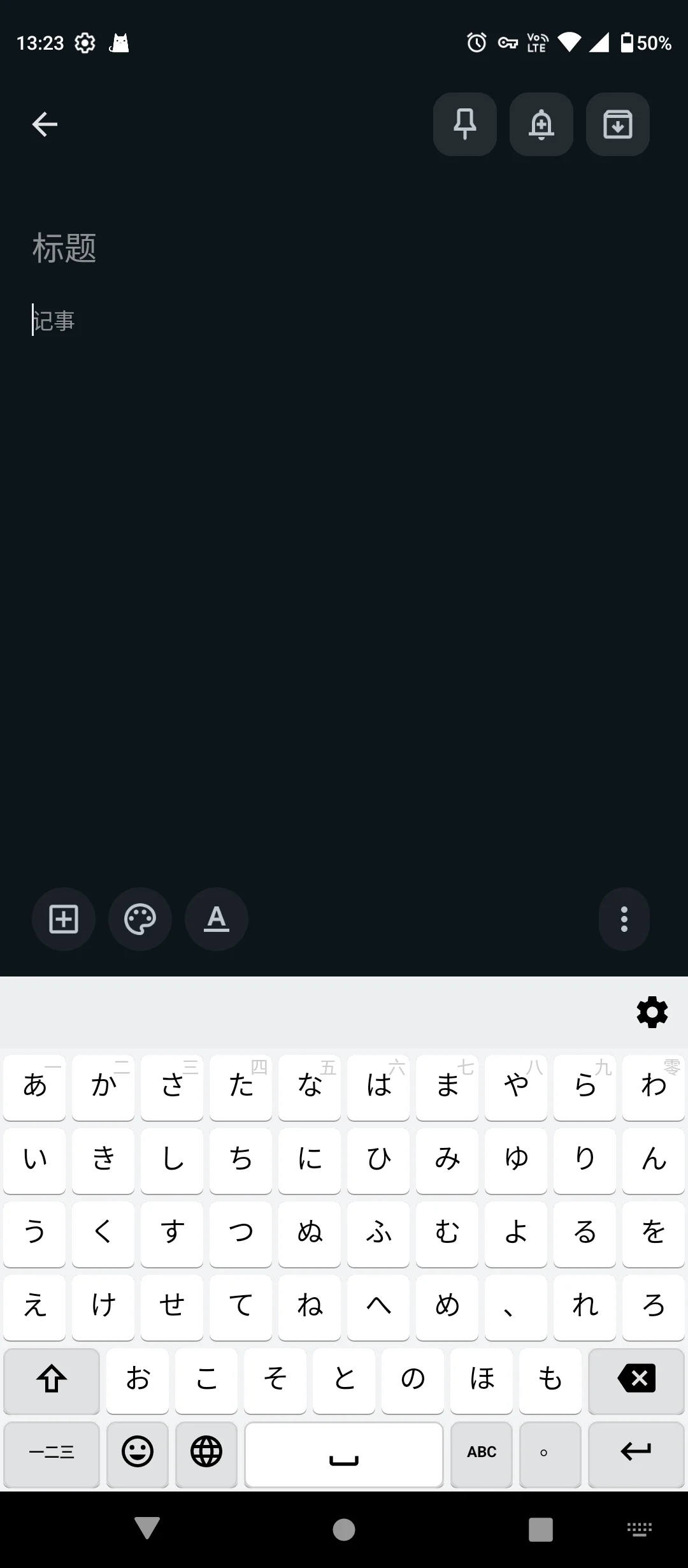
Task: Switch to the 一二三 number keys
Action: point(52,1452)
